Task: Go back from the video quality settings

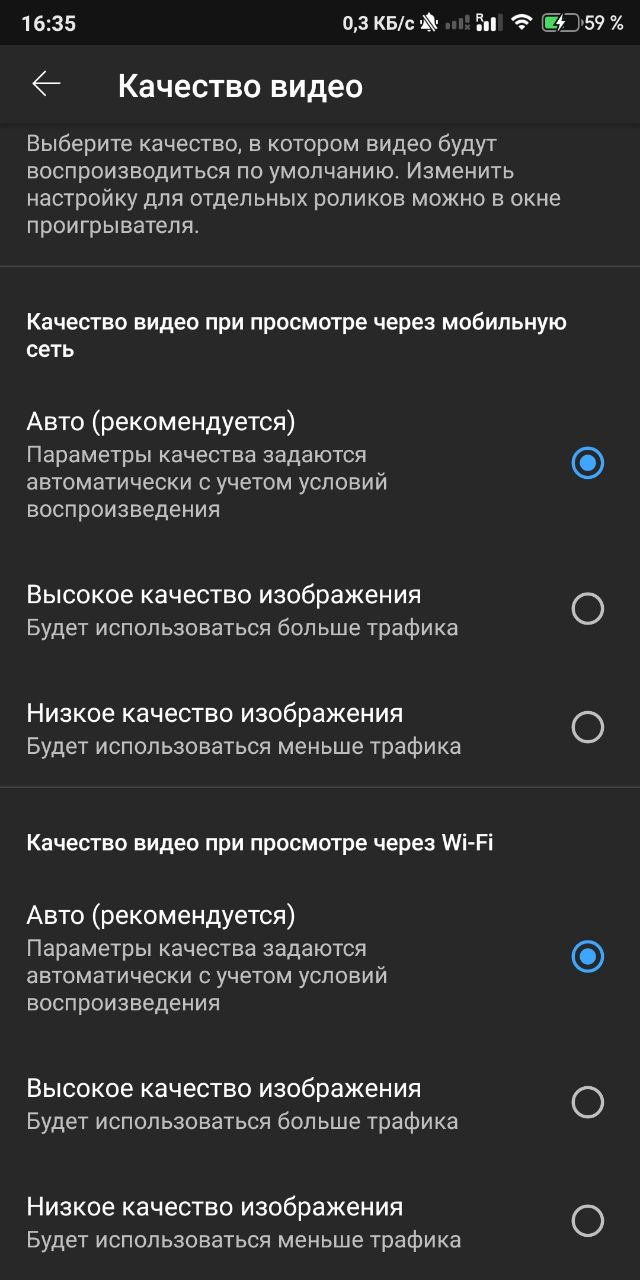Action: 46,85
